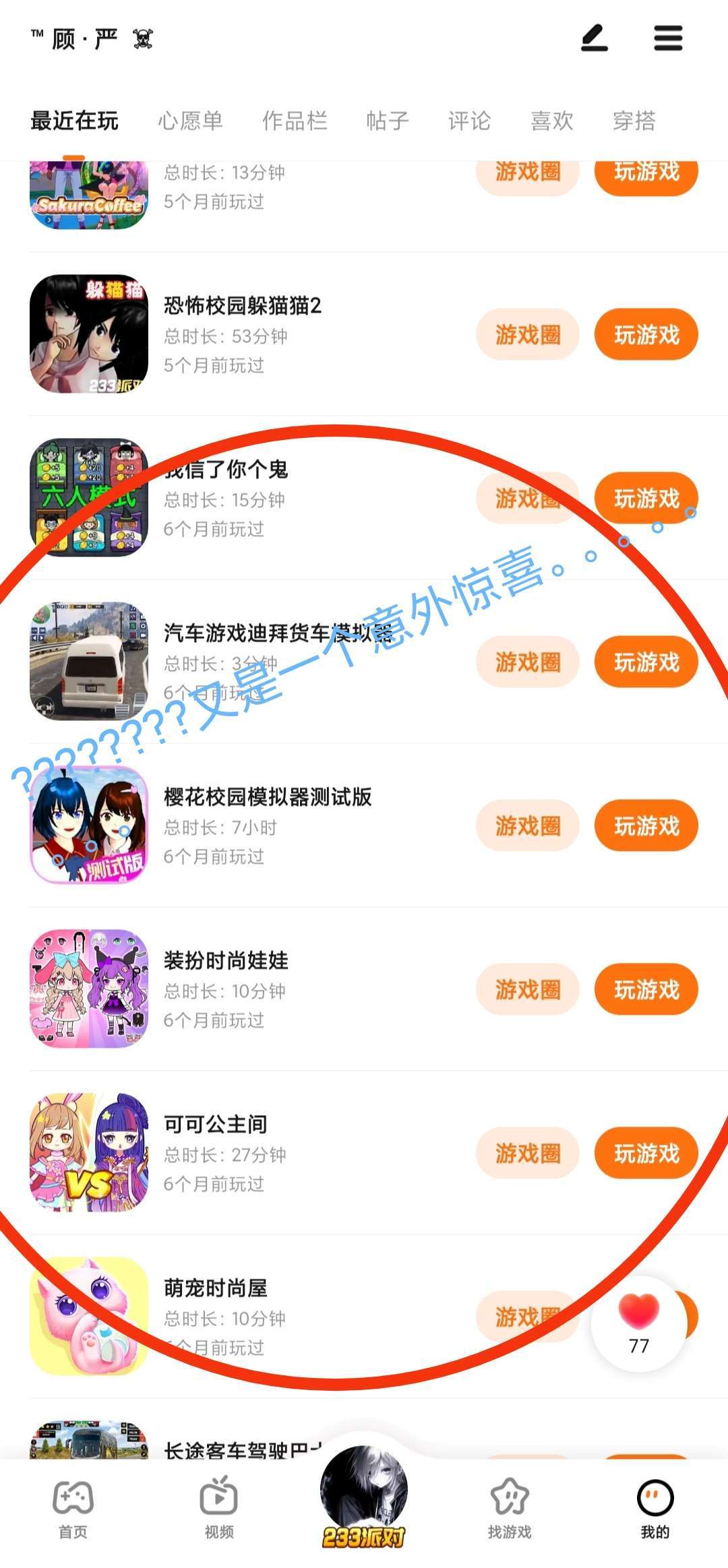
Task: Switch to the 作品栏 tab
Action: pyautogui.click(x=295, y=121)
